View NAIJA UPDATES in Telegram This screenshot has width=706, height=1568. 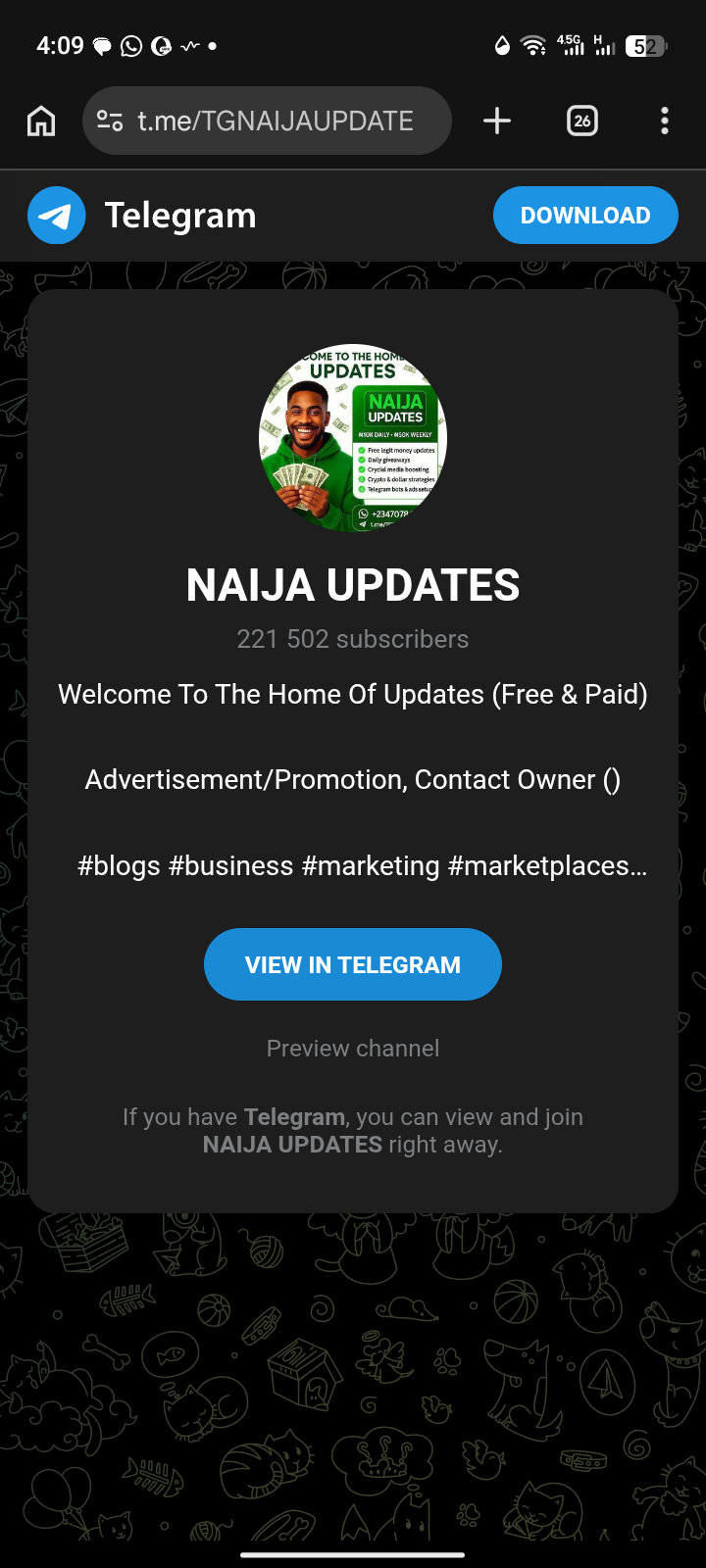tap(353, 964)
